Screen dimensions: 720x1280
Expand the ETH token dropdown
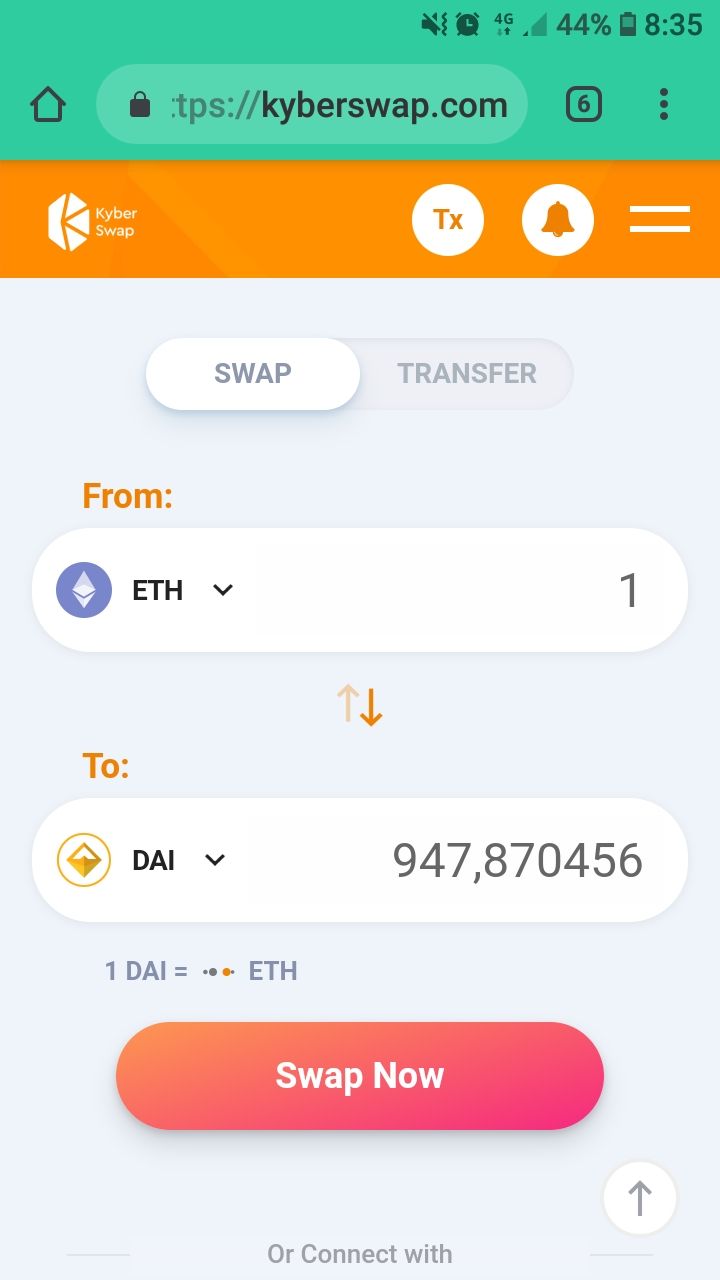pos(146,590)
